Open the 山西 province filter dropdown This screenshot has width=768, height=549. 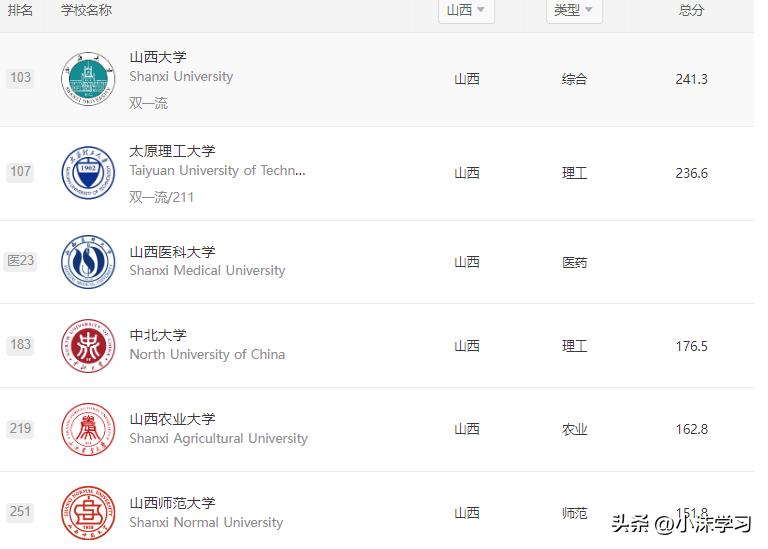(466, 10)
